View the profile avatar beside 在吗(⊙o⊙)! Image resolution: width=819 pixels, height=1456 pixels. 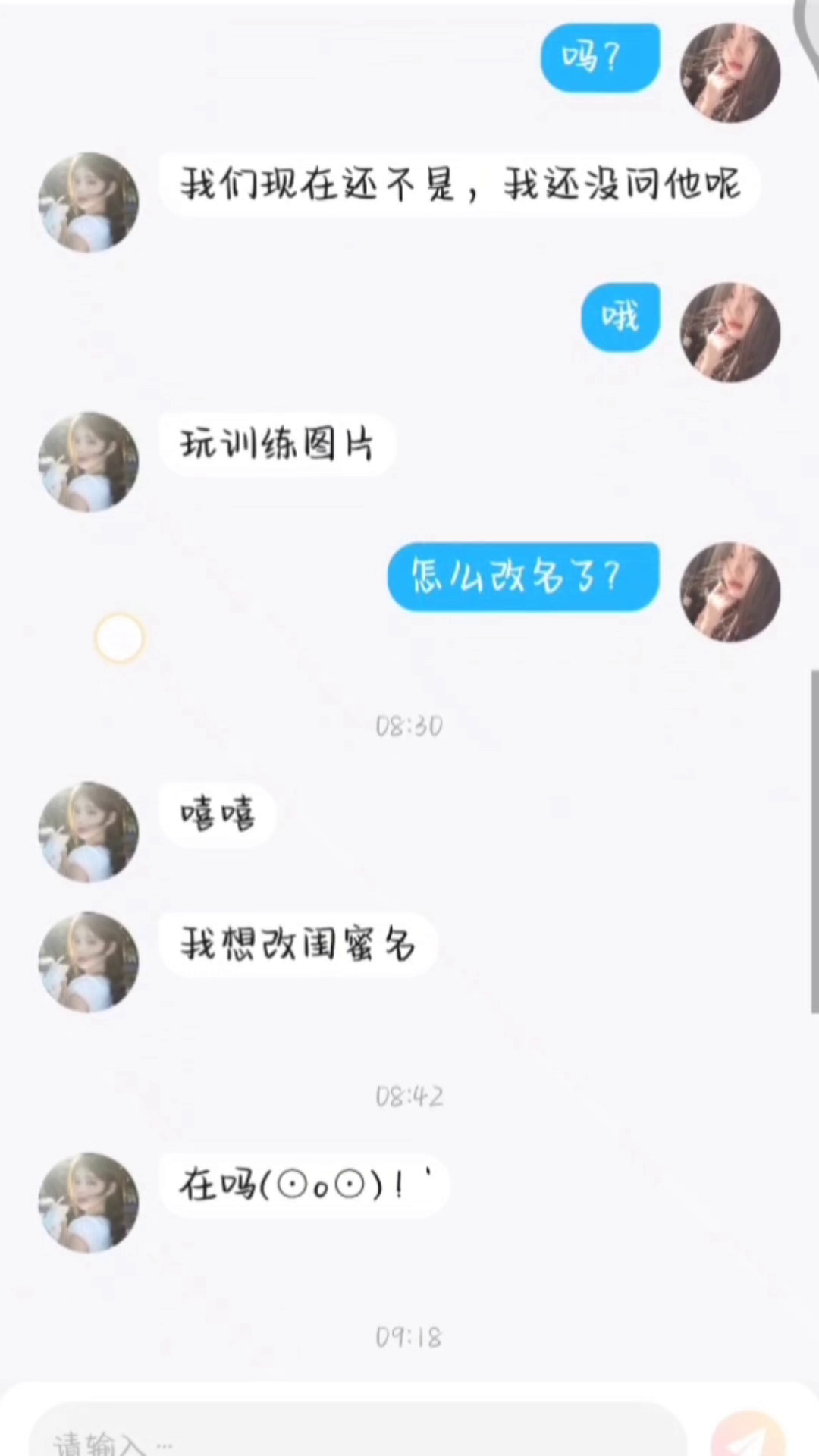point(89,1203)
